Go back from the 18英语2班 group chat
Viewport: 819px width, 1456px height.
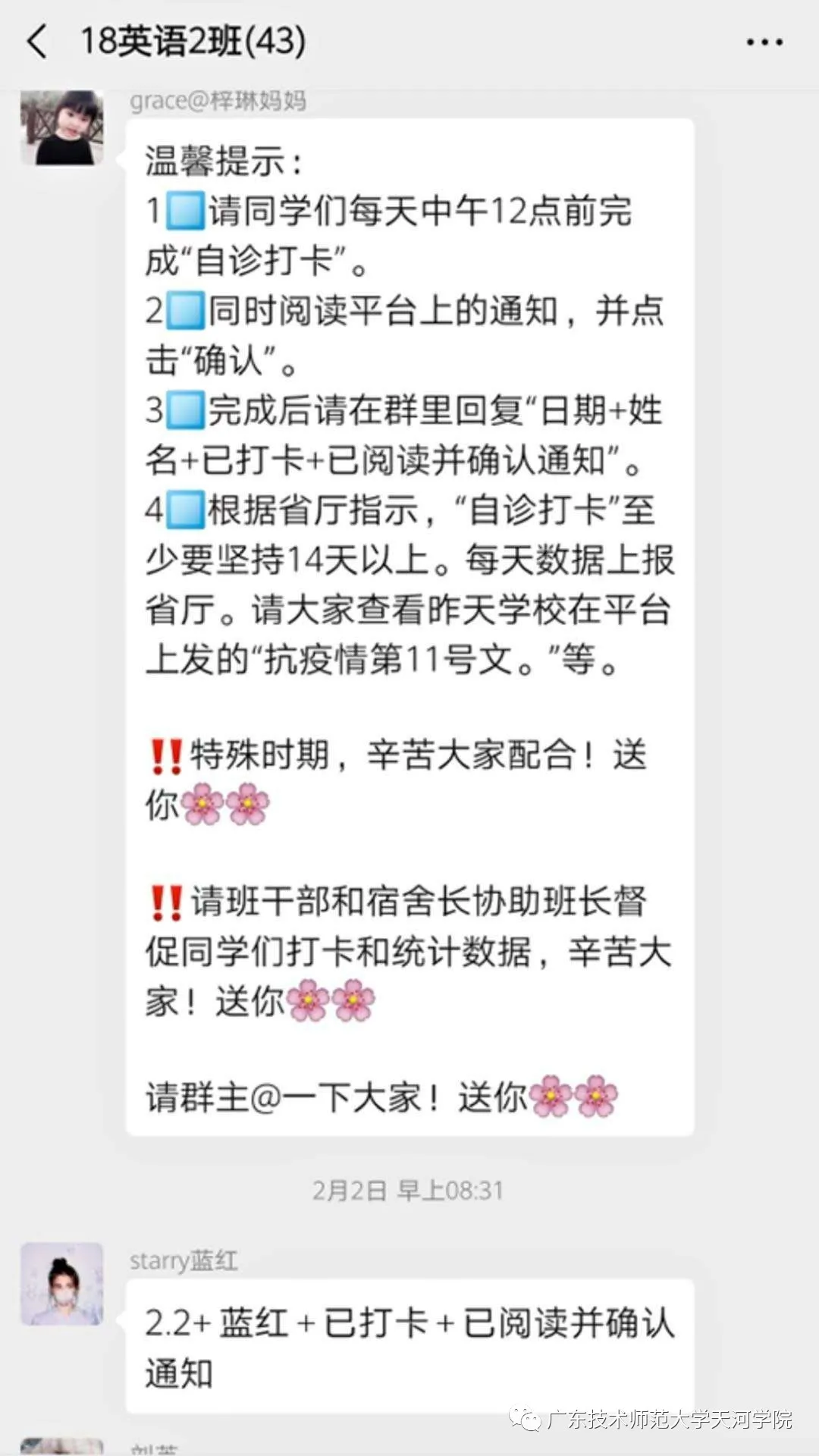(x=37, y=41)
